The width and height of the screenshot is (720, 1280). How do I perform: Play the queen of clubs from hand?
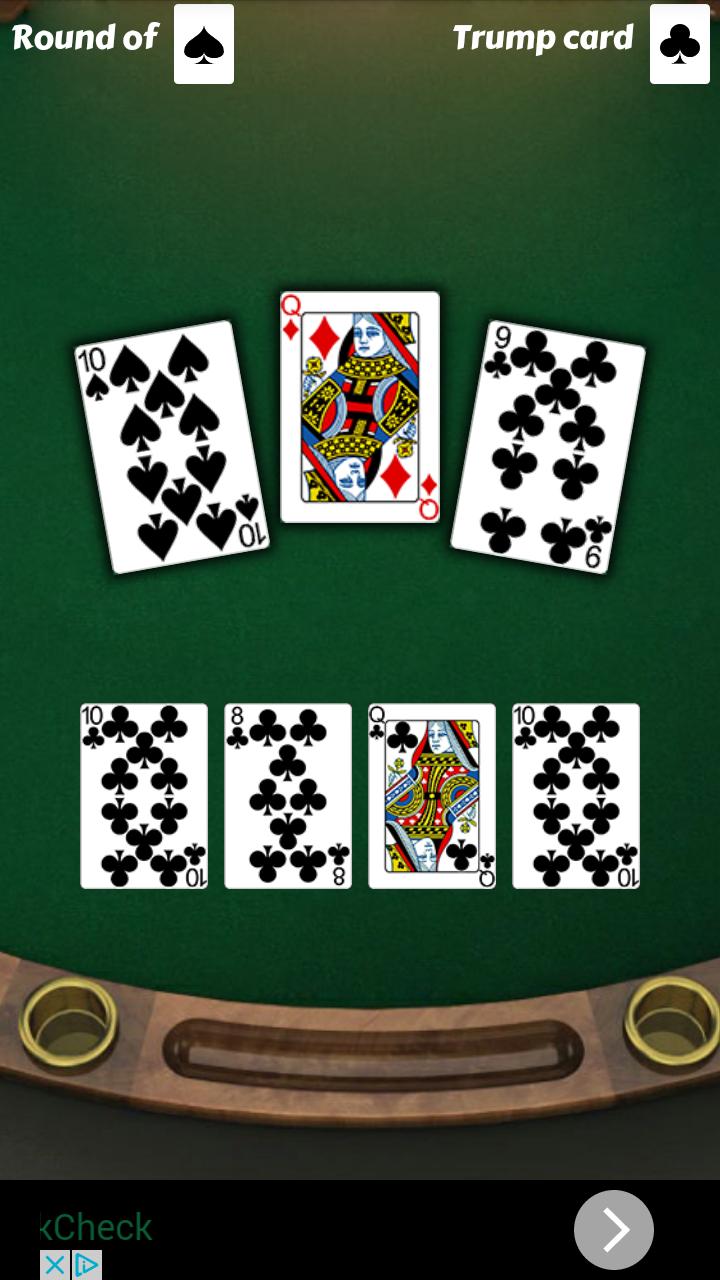pyautogui.click(x=432, y=796)
